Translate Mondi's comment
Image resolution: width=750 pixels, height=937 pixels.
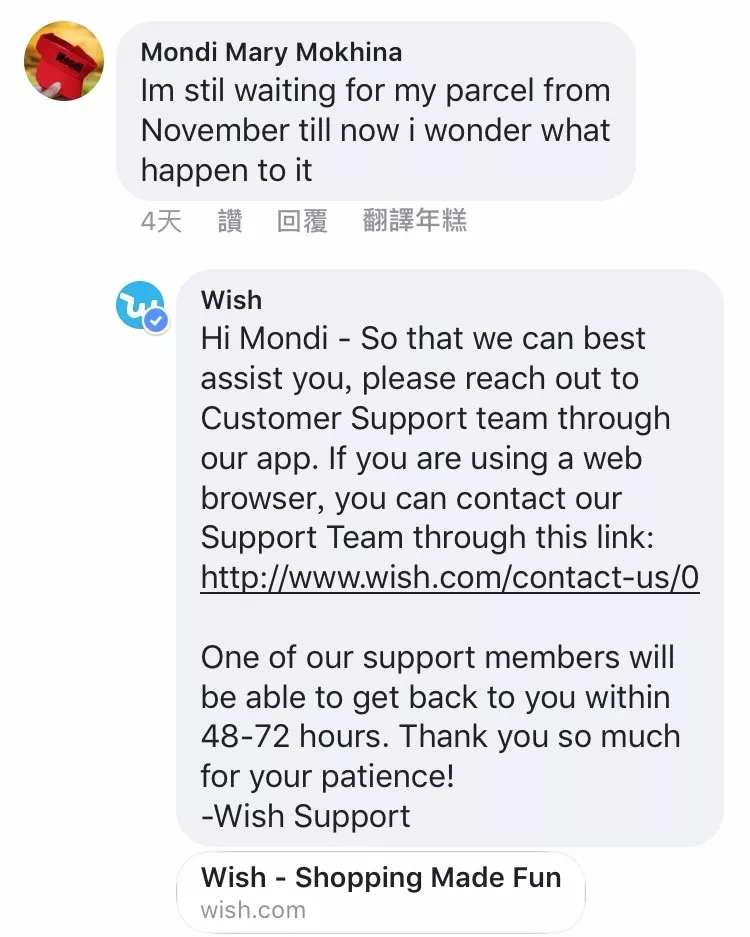[x=414, y=221]
